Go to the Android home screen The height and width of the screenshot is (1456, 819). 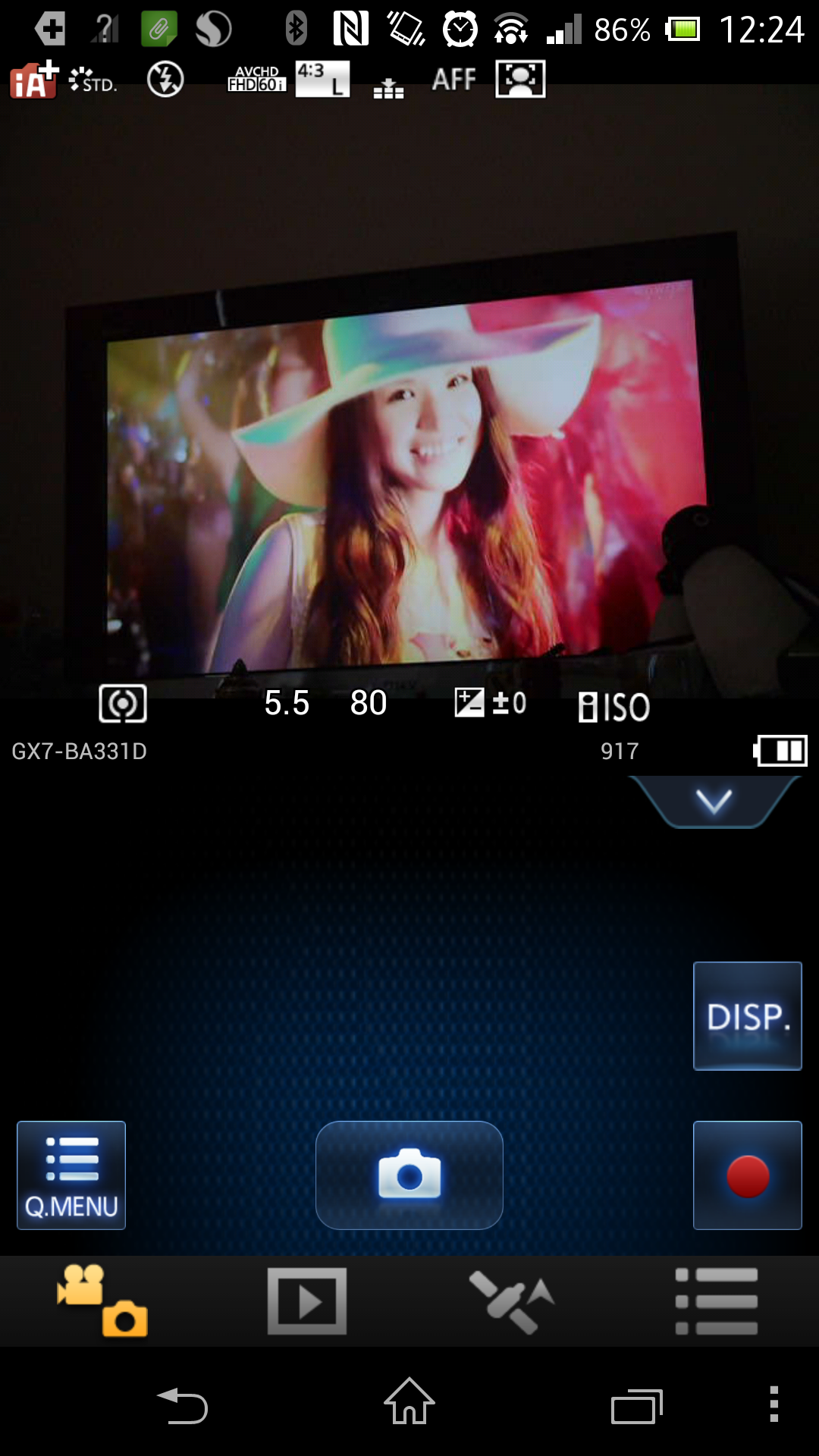click(x=409, y=1401)
